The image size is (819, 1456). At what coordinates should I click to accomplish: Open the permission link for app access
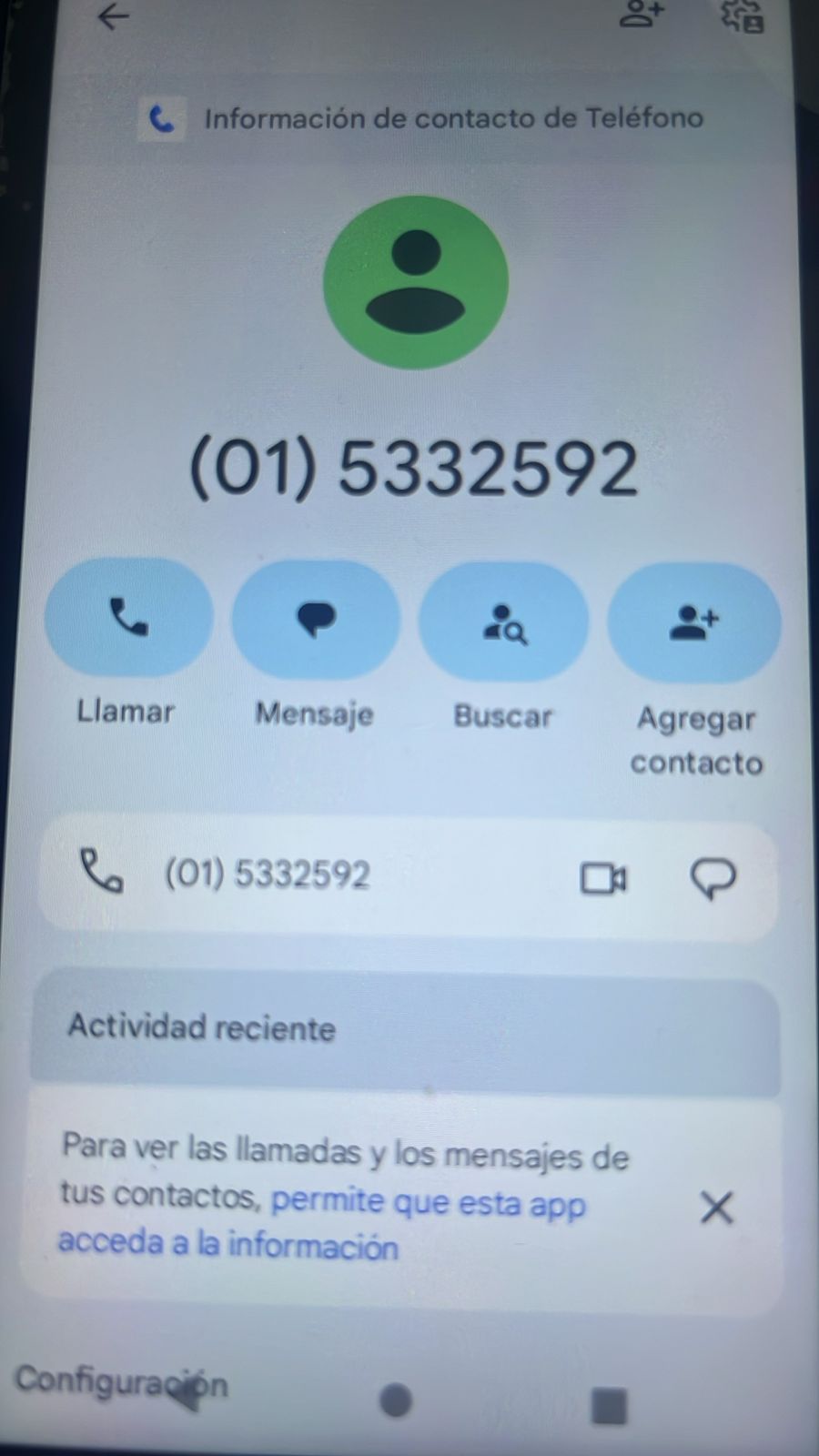[428, 1204]
